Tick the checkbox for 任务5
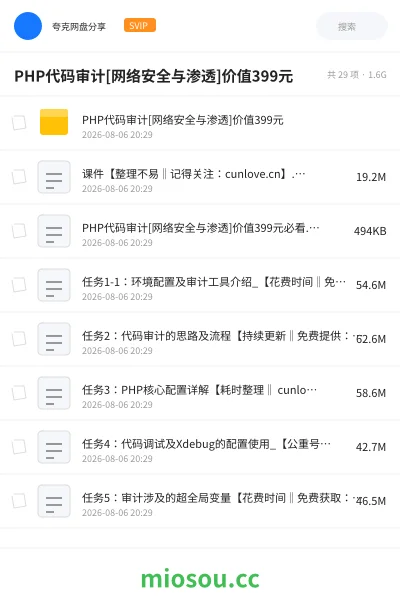Image resolution: width=400 pixels, height=600 pixels. [19, 501]
